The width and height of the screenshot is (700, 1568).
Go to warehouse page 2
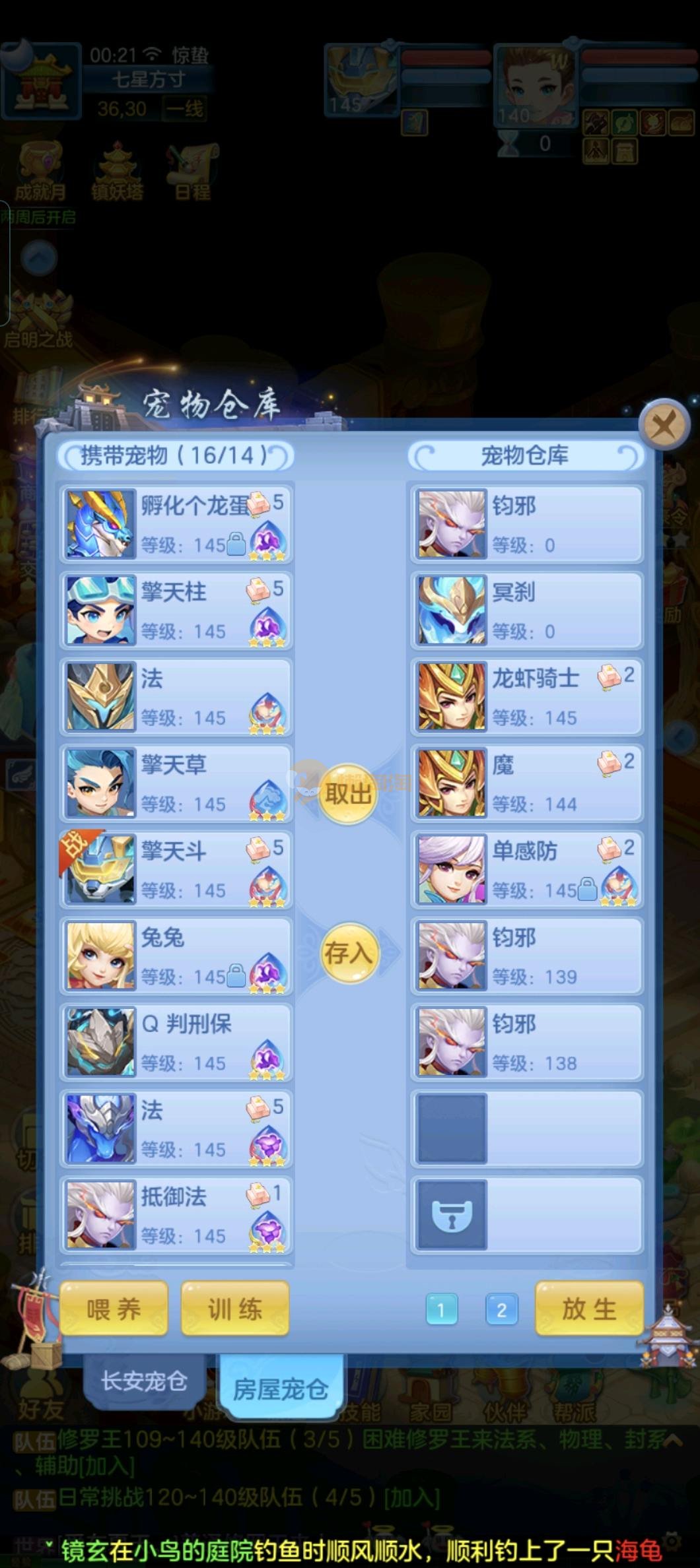pos(501,1310)
